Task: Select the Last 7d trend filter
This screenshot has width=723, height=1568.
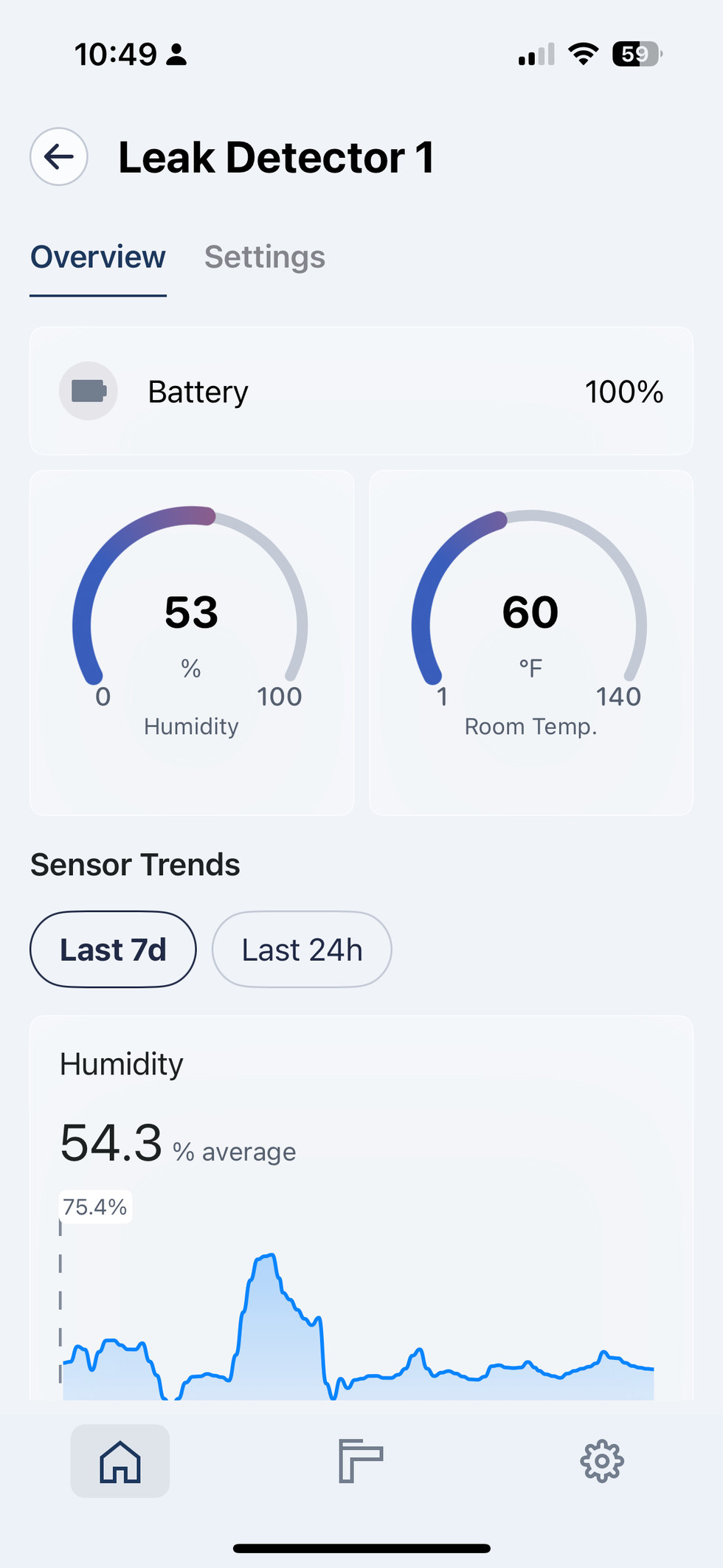Action: point(112,949)
